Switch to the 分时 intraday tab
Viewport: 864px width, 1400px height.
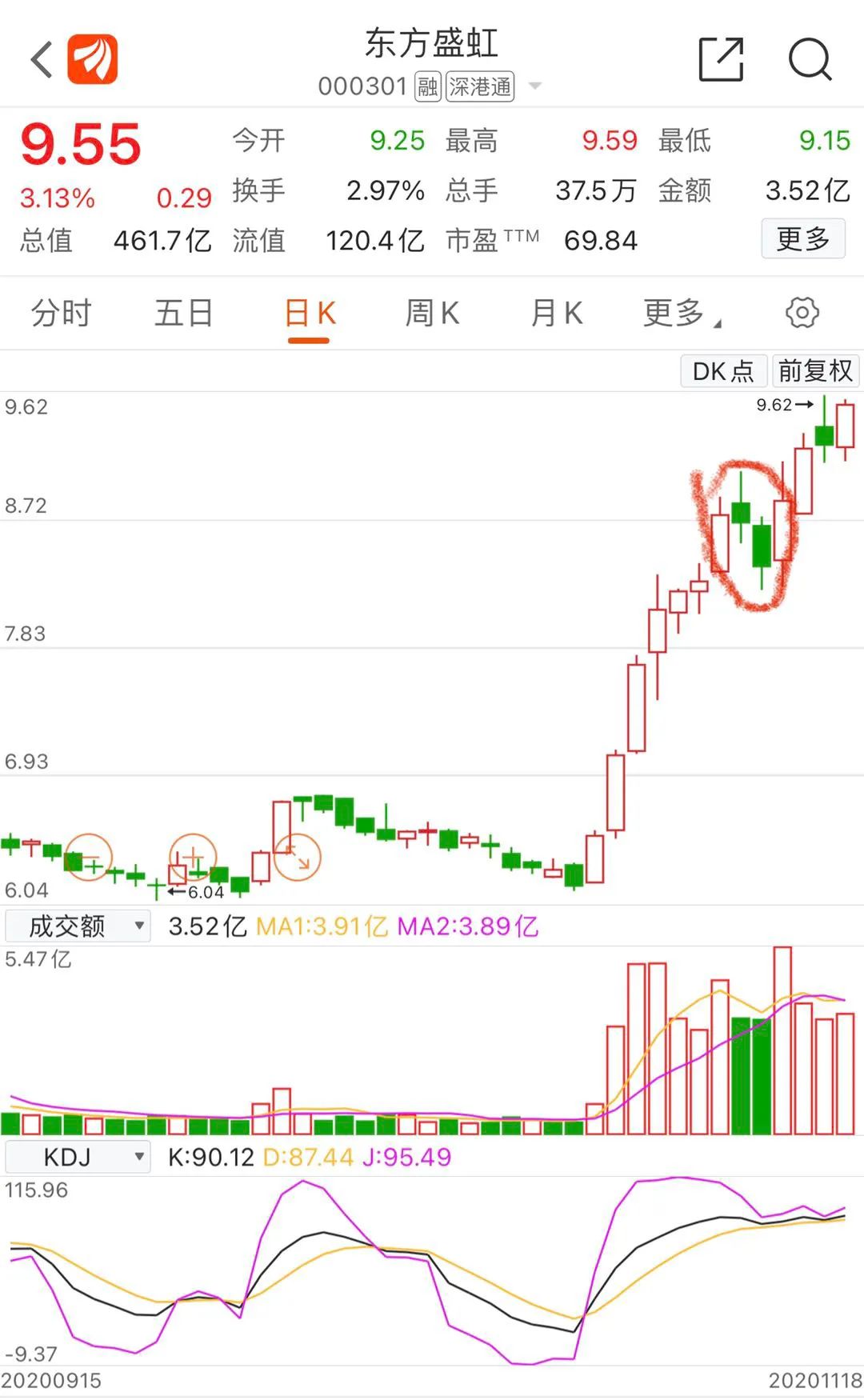[x=60, y=314]
